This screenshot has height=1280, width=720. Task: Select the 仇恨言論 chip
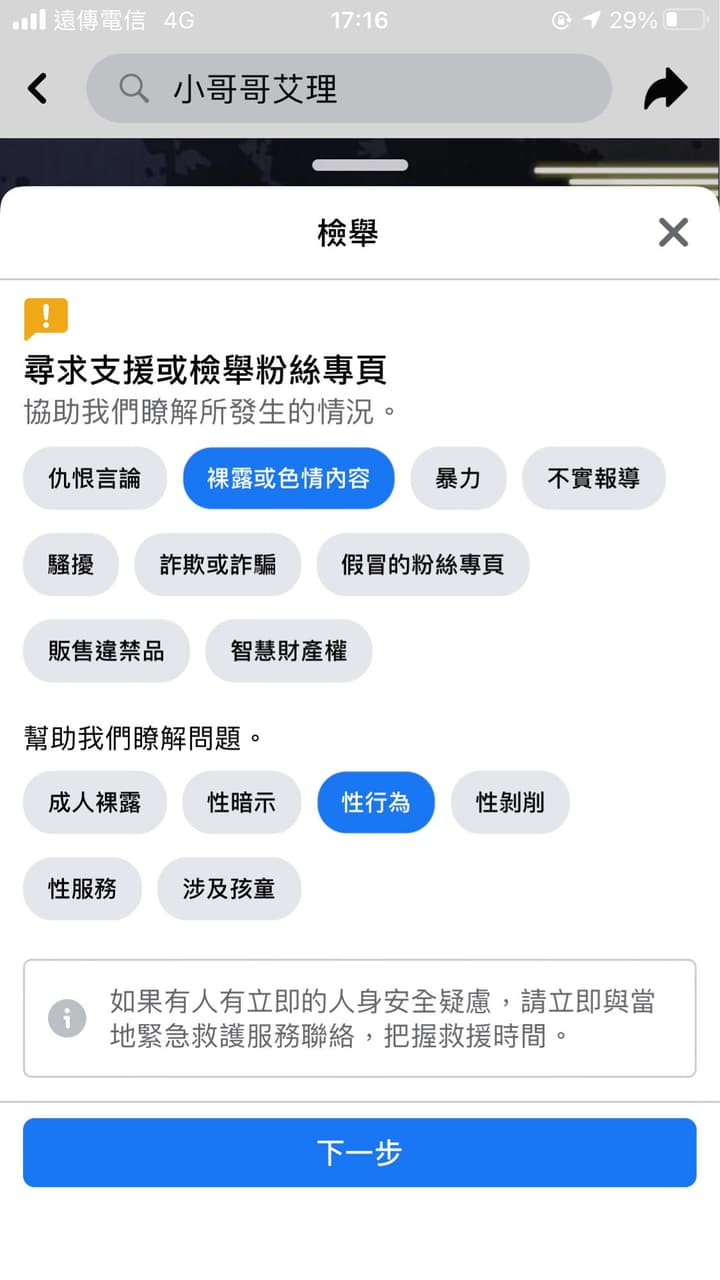(x=95, y=478)
